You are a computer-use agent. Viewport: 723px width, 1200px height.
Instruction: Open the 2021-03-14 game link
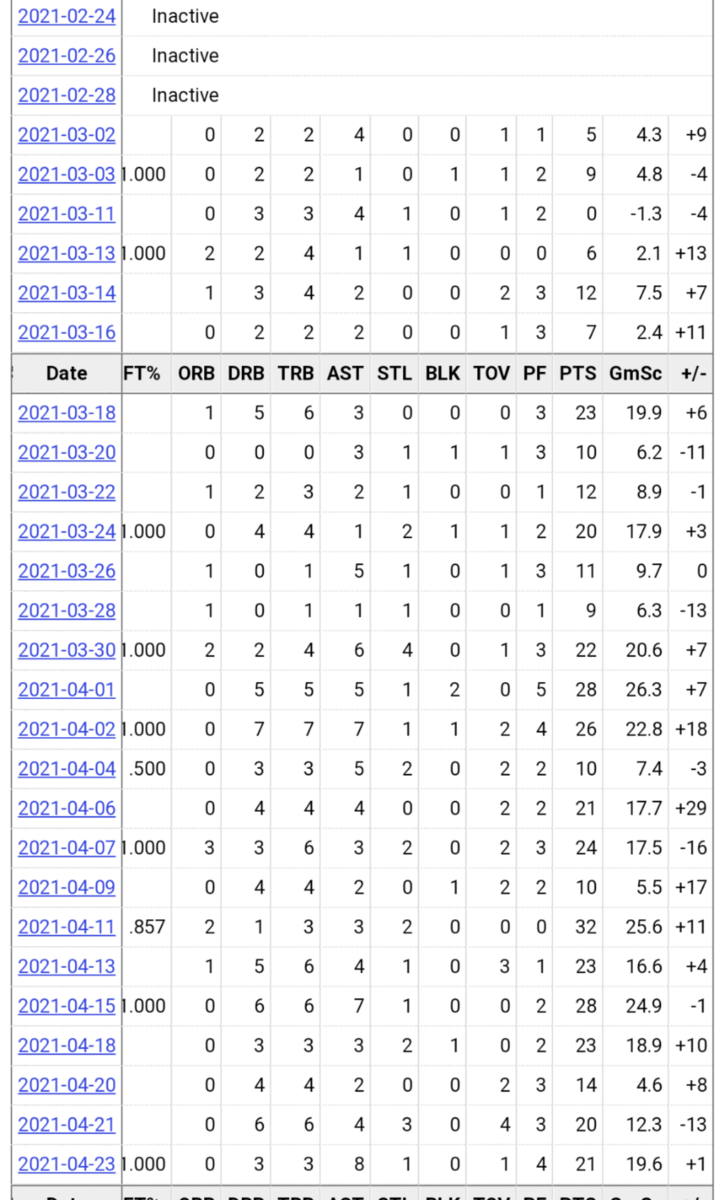coord(66,292)
